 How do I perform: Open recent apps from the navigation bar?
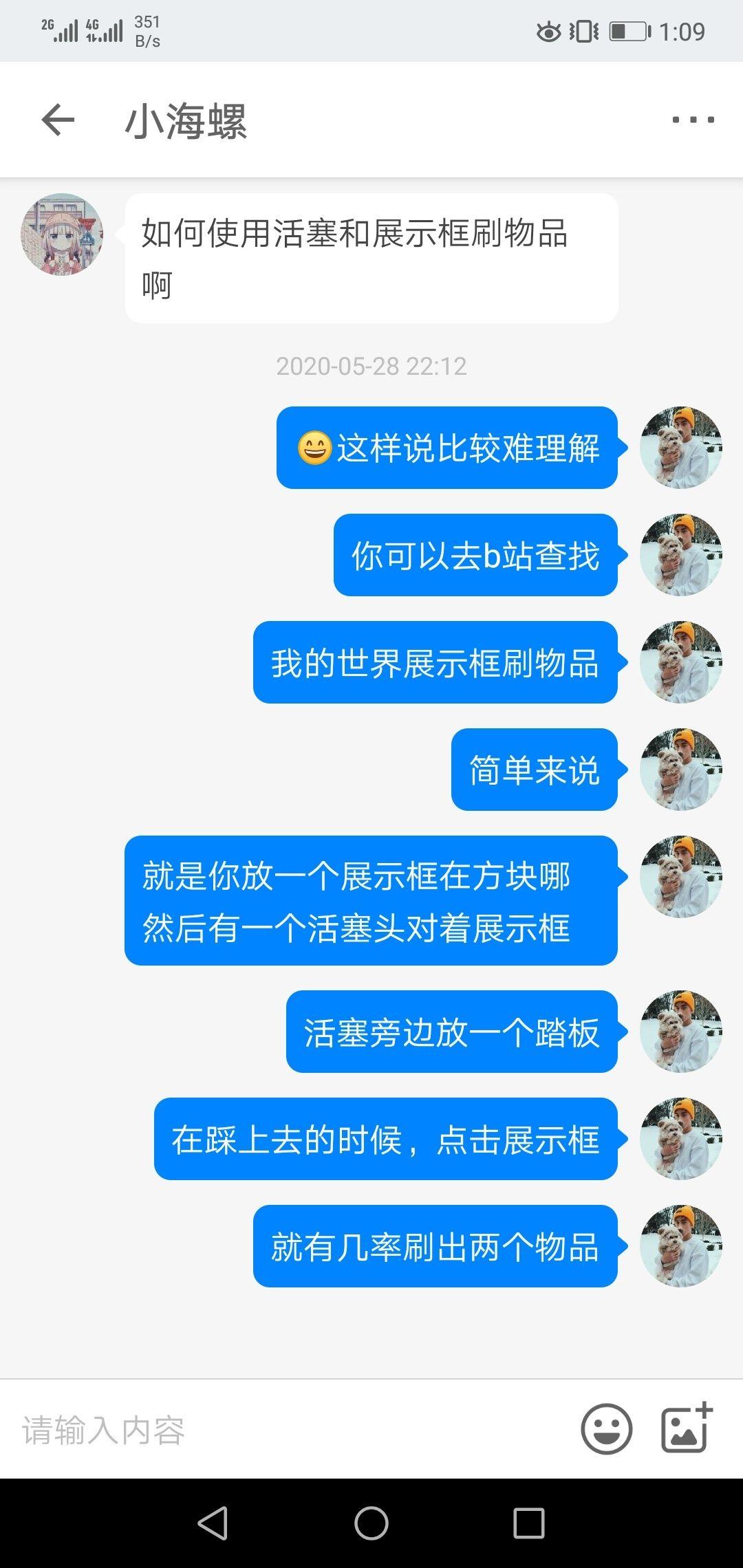click(529, 1523)
